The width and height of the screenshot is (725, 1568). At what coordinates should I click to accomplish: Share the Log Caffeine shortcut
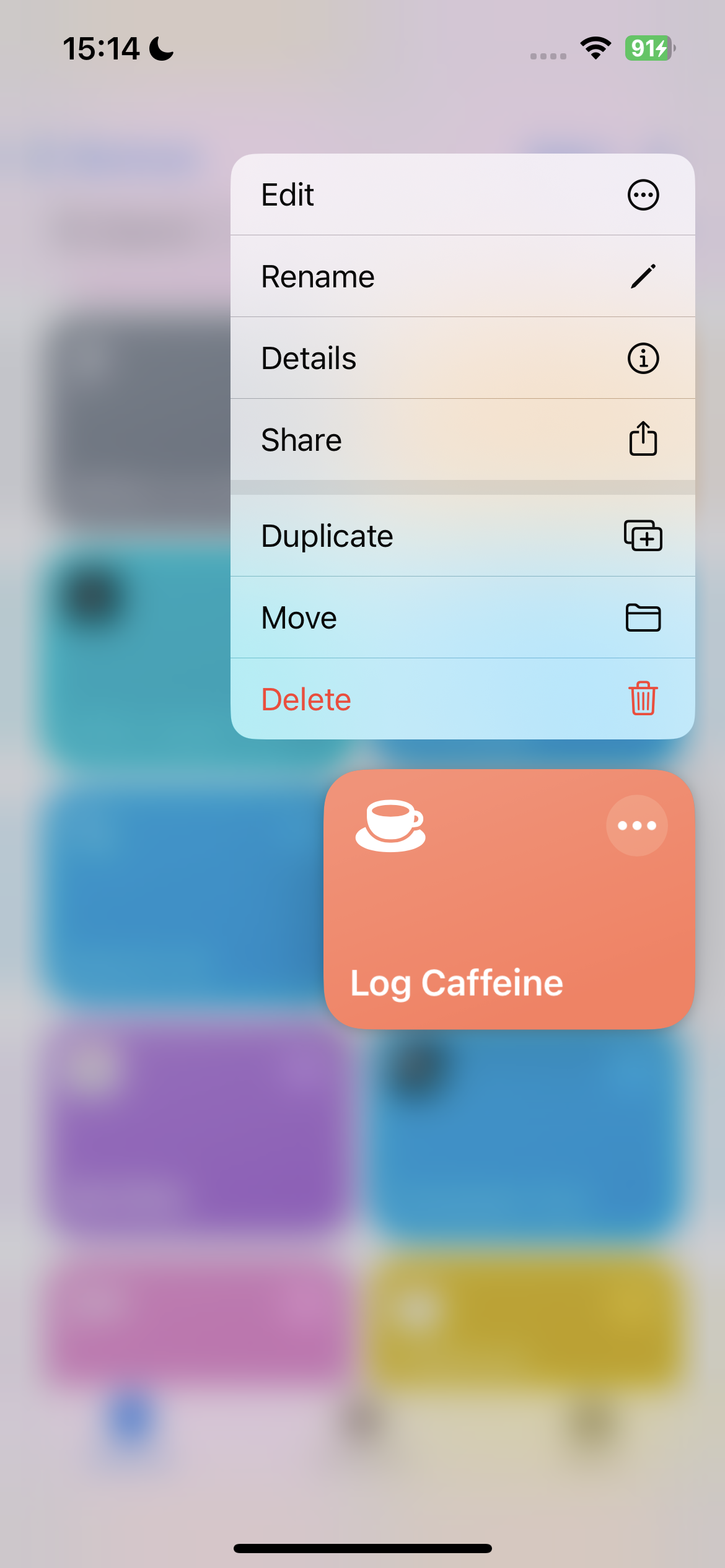click(462, 440)
